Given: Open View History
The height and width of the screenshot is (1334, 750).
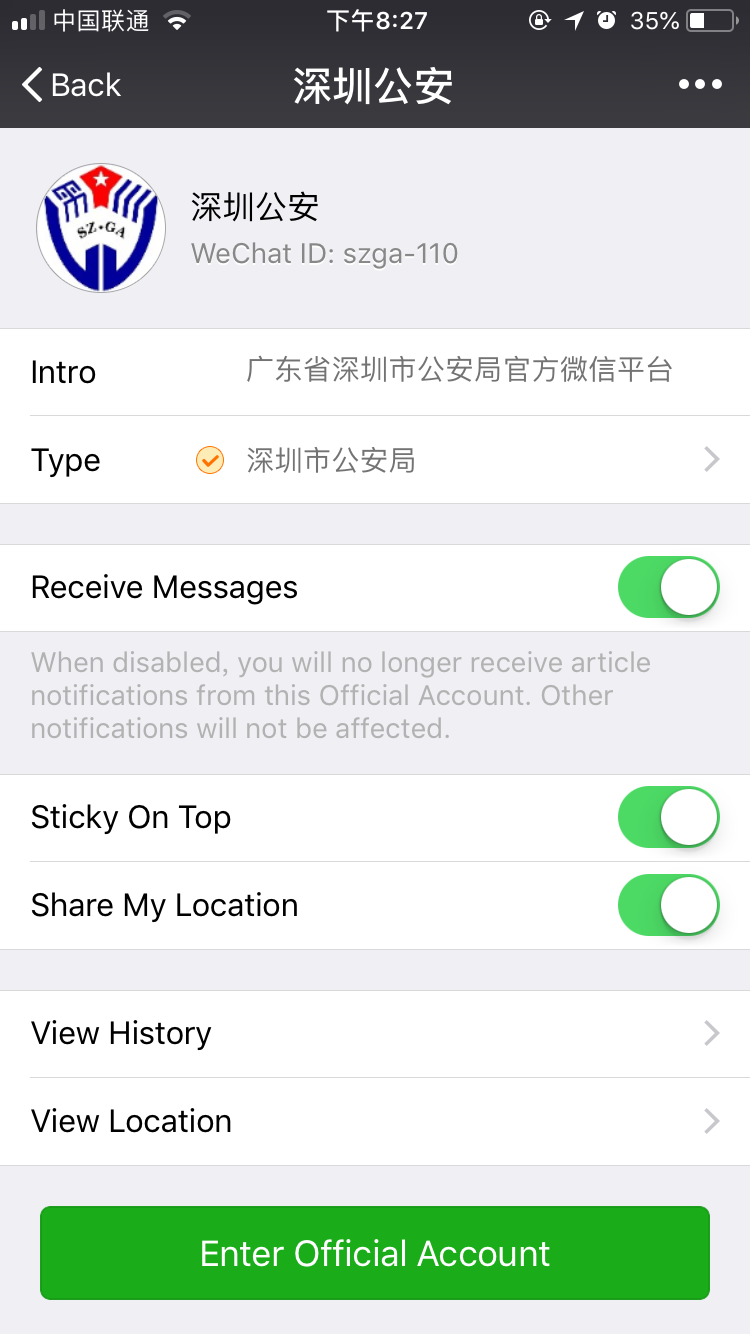Looking at the screenshot, I should tap(375, 1034).
